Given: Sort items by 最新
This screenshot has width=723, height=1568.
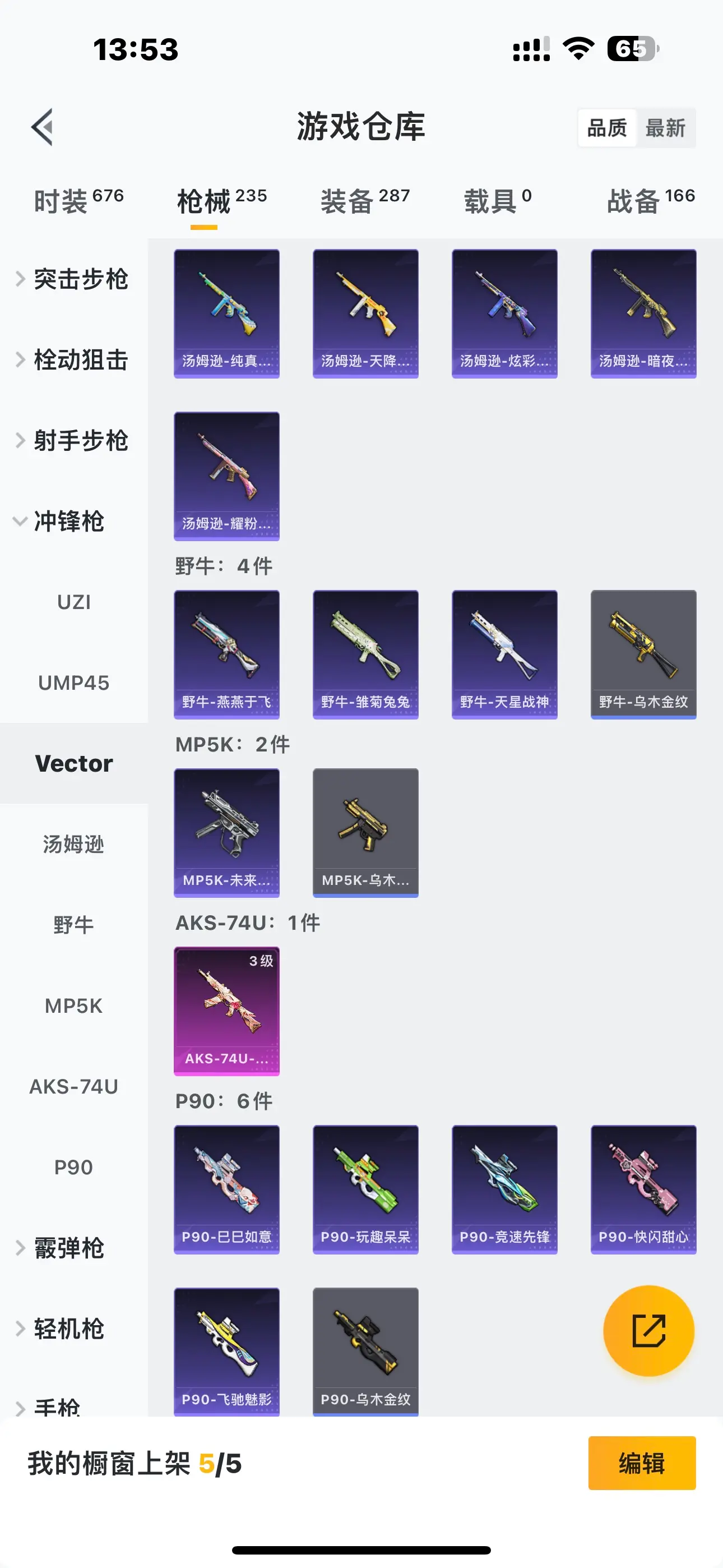Looking at the screenshot, I should [x=665, y=128].
